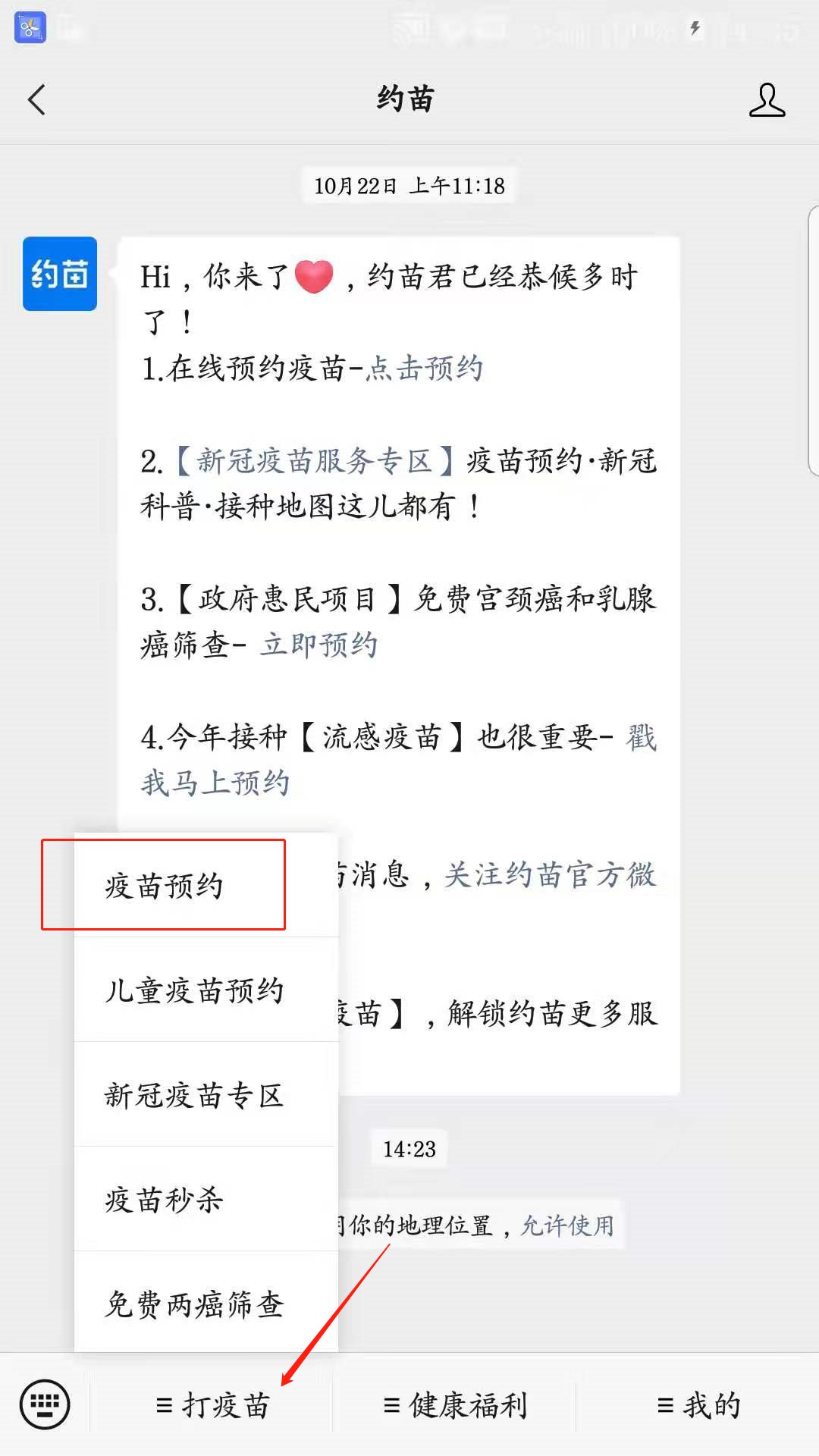Open 新冠疫苗专区 menu item
Screen dimensions: 819x1456
point(194,1095)
